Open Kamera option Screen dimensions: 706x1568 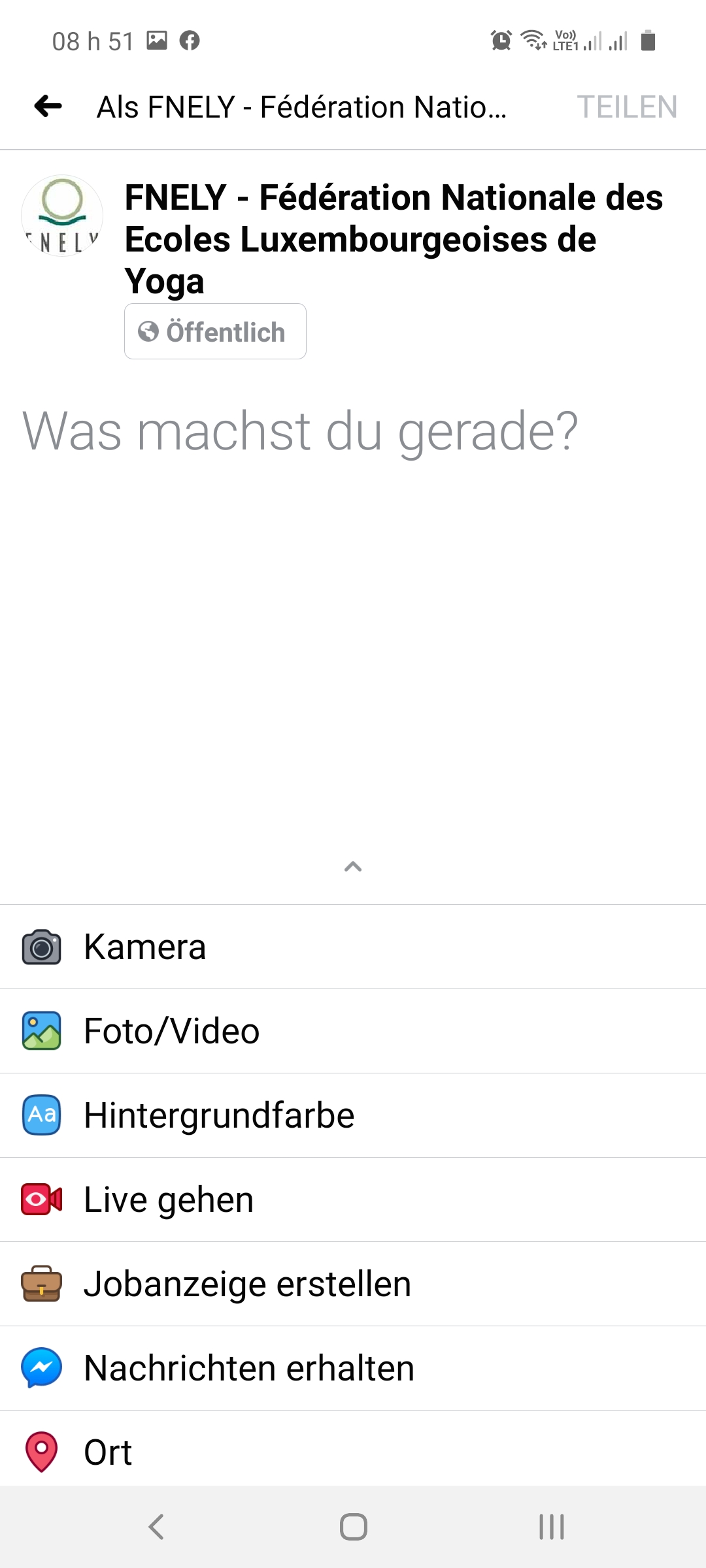pyautogui.click(x=353, y=947)
